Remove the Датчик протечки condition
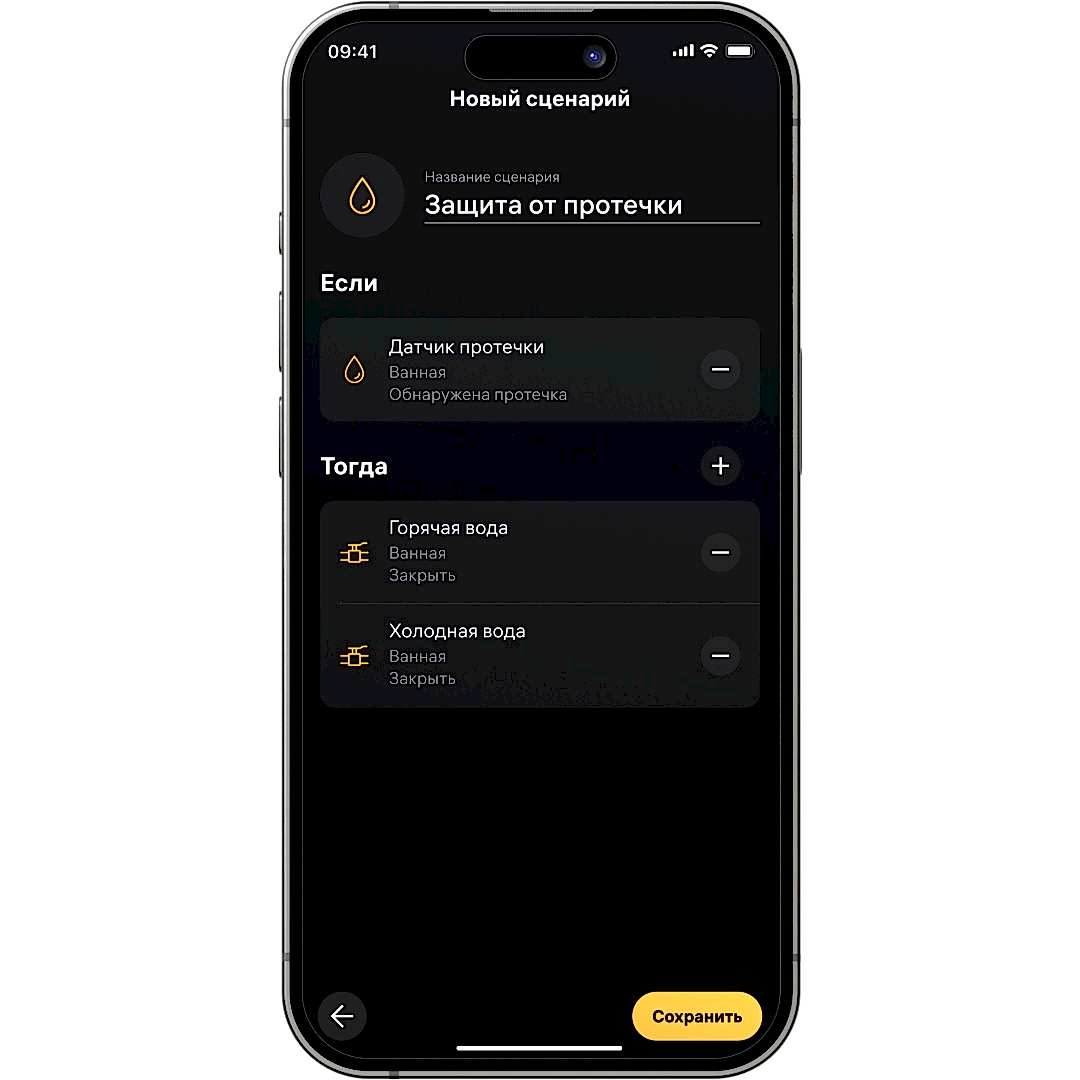The width and height of the screenshot is (1080, 1080). [x=720, y=370]
